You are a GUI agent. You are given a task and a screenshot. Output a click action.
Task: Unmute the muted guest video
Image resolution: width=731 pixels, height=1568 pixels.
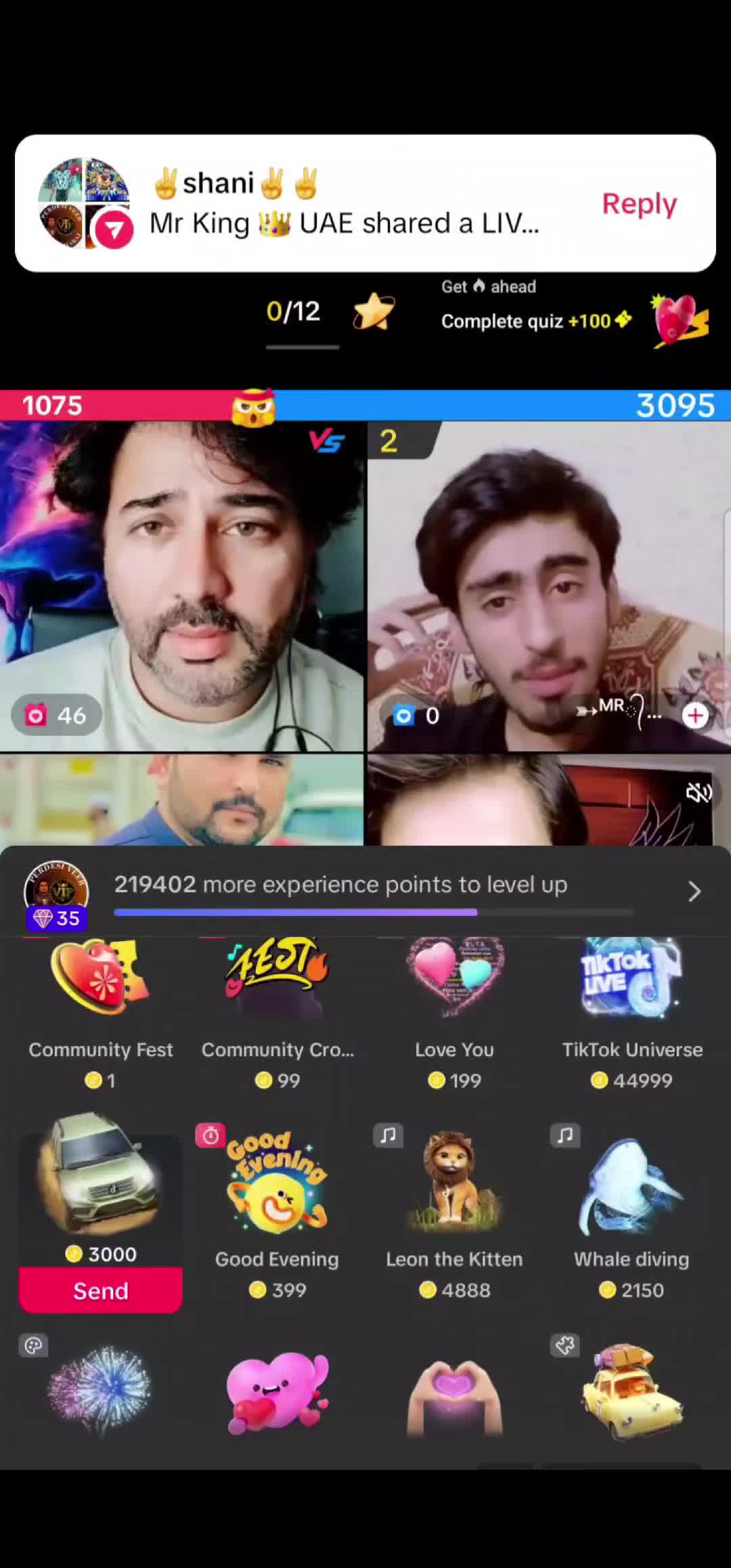coord(699,793)
